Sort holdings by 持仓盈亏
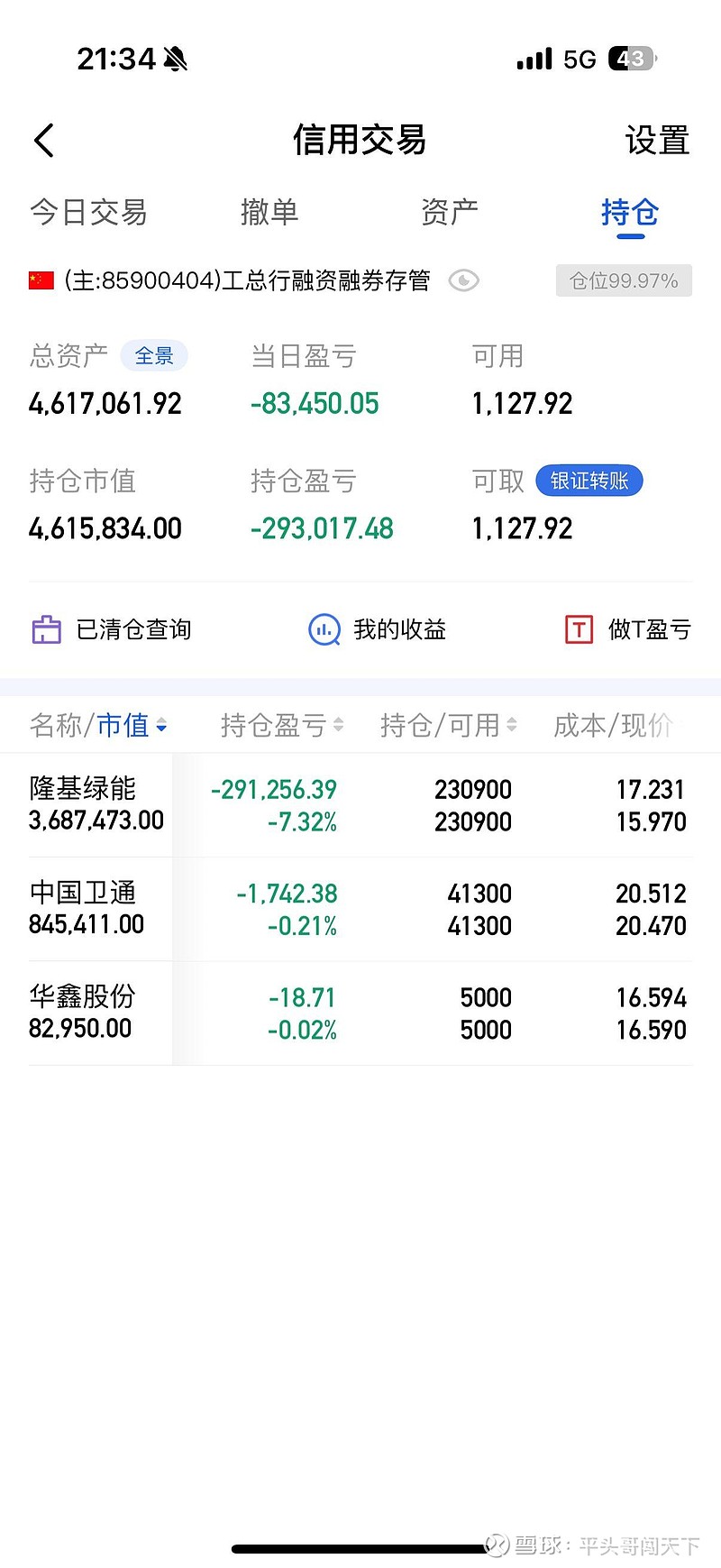The height and width of the screenshot is (1568, 721). tap(282, 725)
